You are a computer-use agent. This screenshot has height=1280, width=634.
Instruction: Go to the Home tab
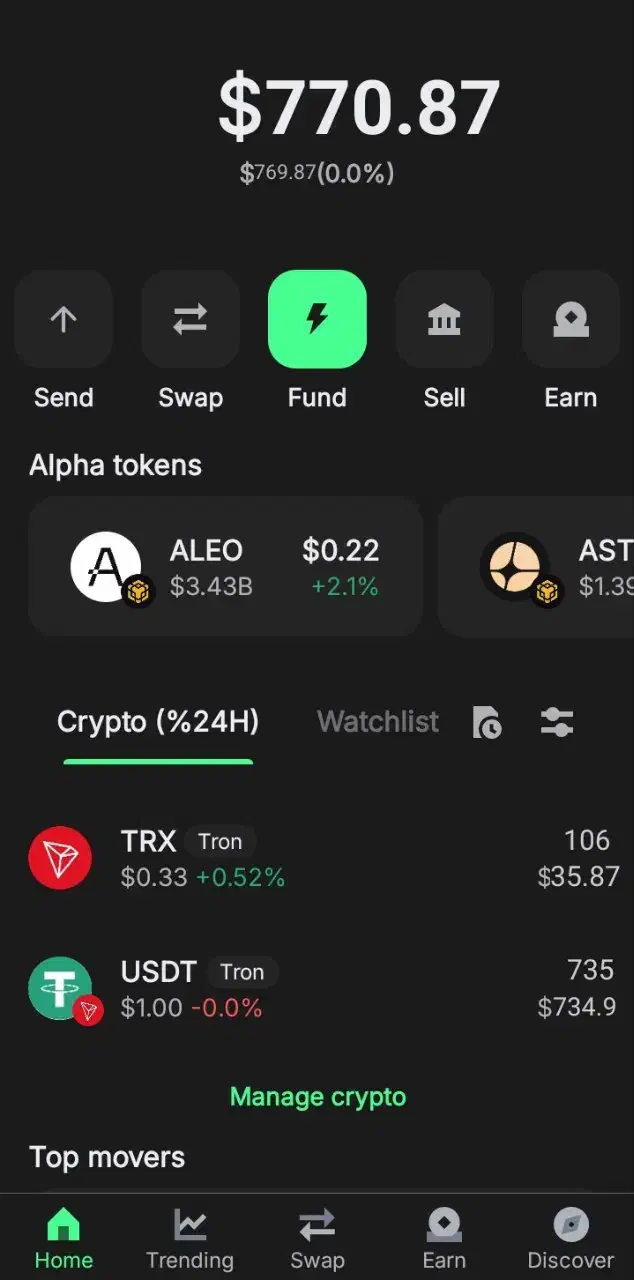[64, 1238]
